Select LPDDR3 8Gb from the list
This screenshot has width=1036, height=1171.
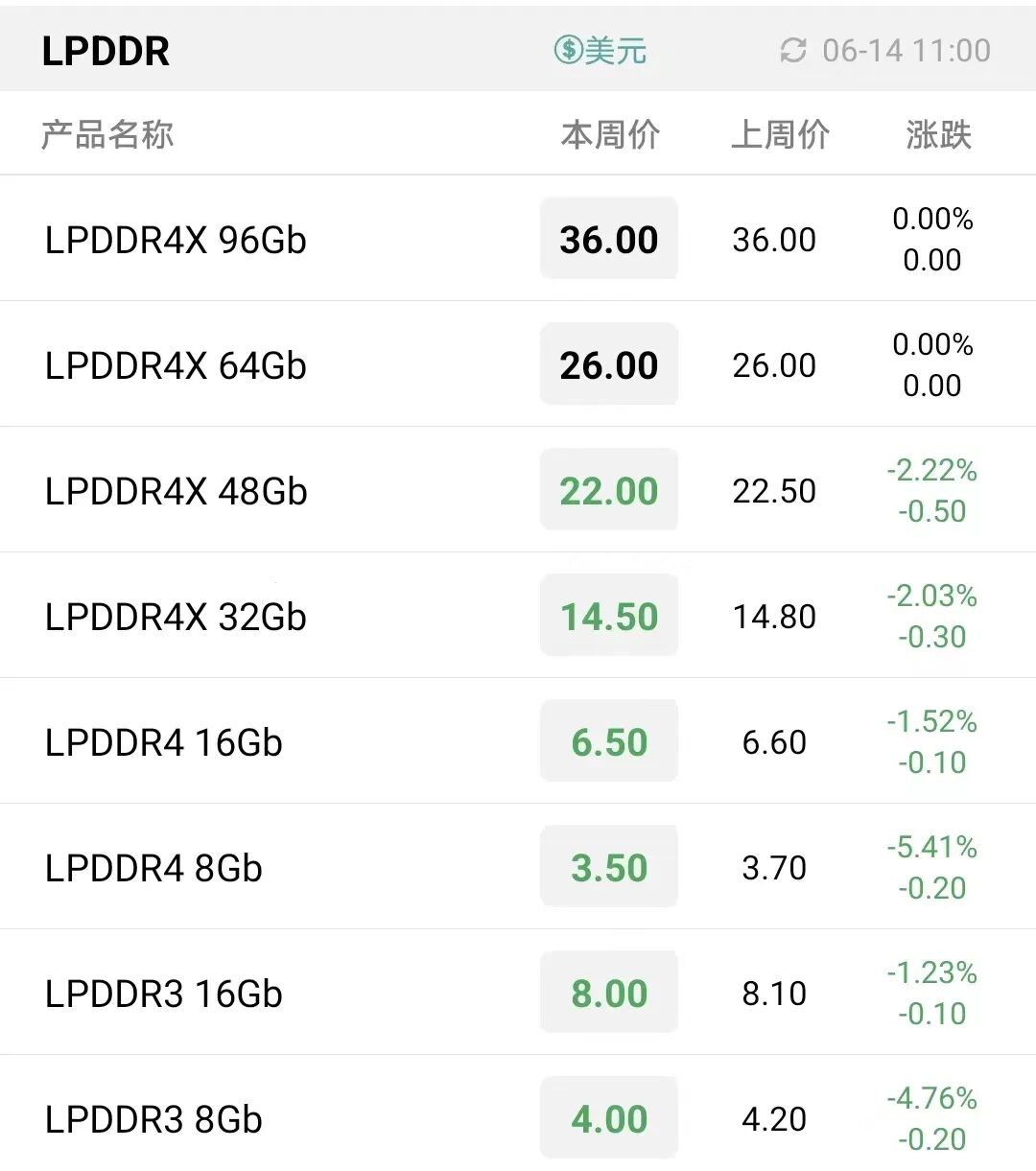153,1119
